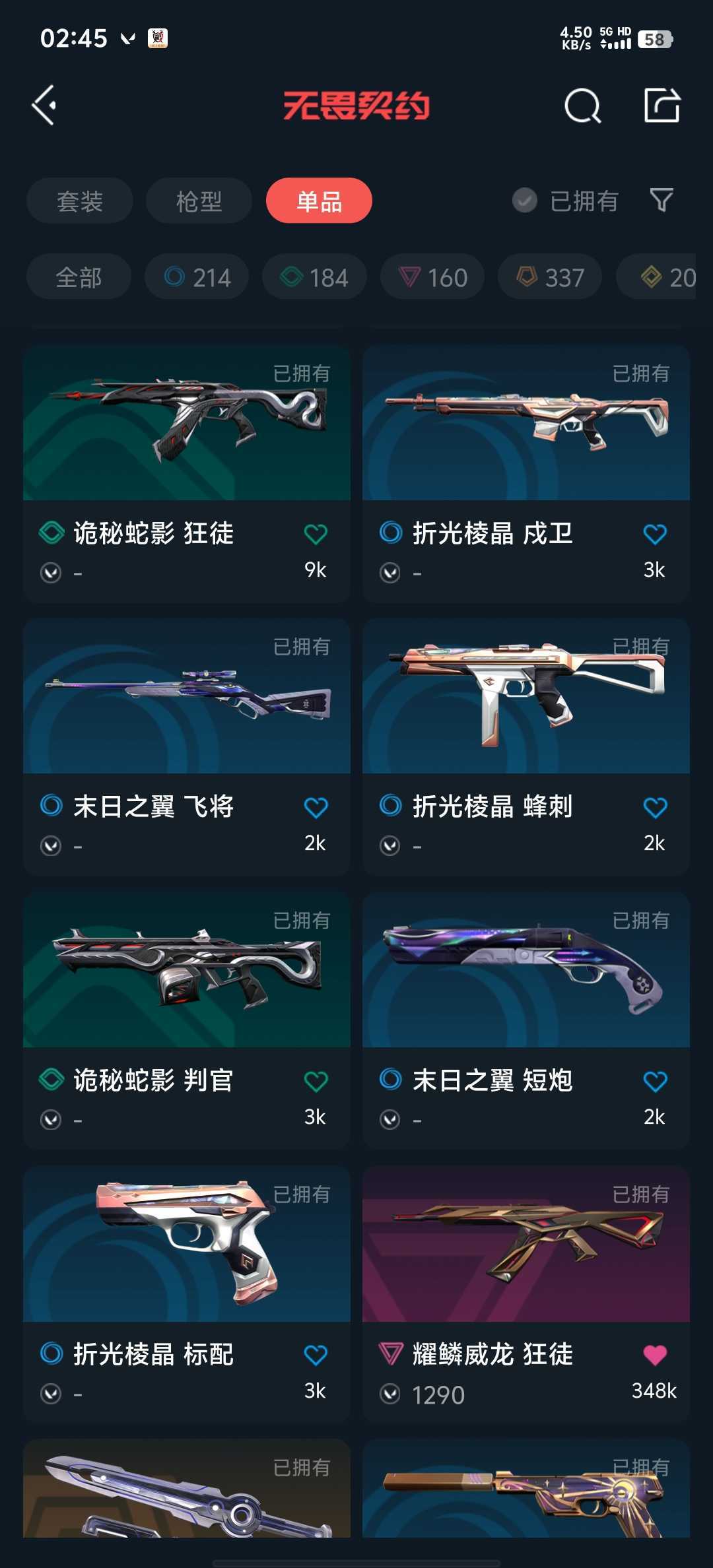Filter by the 214 tier chip
The height and width of the screenshot is (1568, 713).
pos(197,277)
